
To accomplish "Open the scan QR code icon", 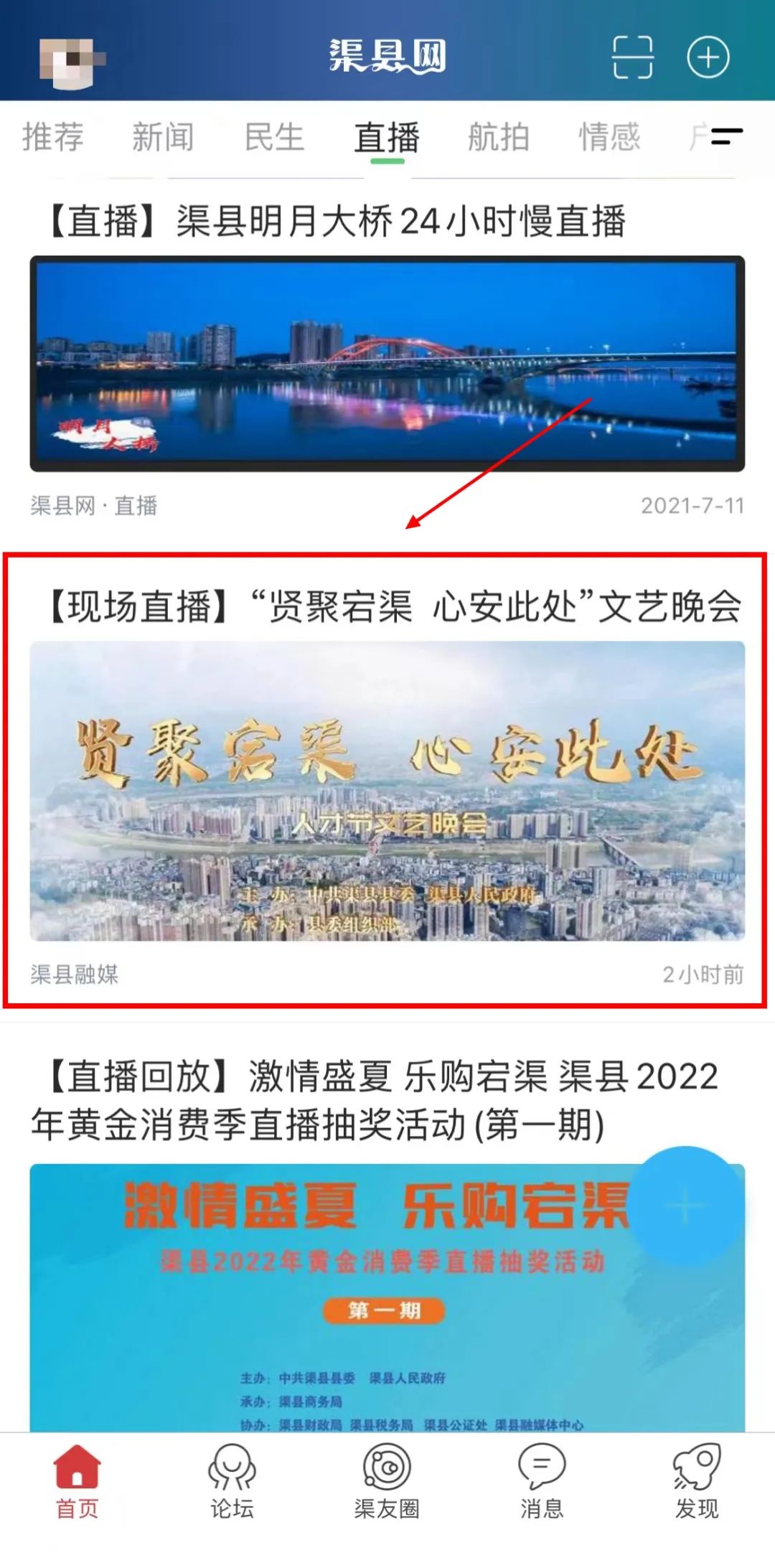I will point(632,57).
